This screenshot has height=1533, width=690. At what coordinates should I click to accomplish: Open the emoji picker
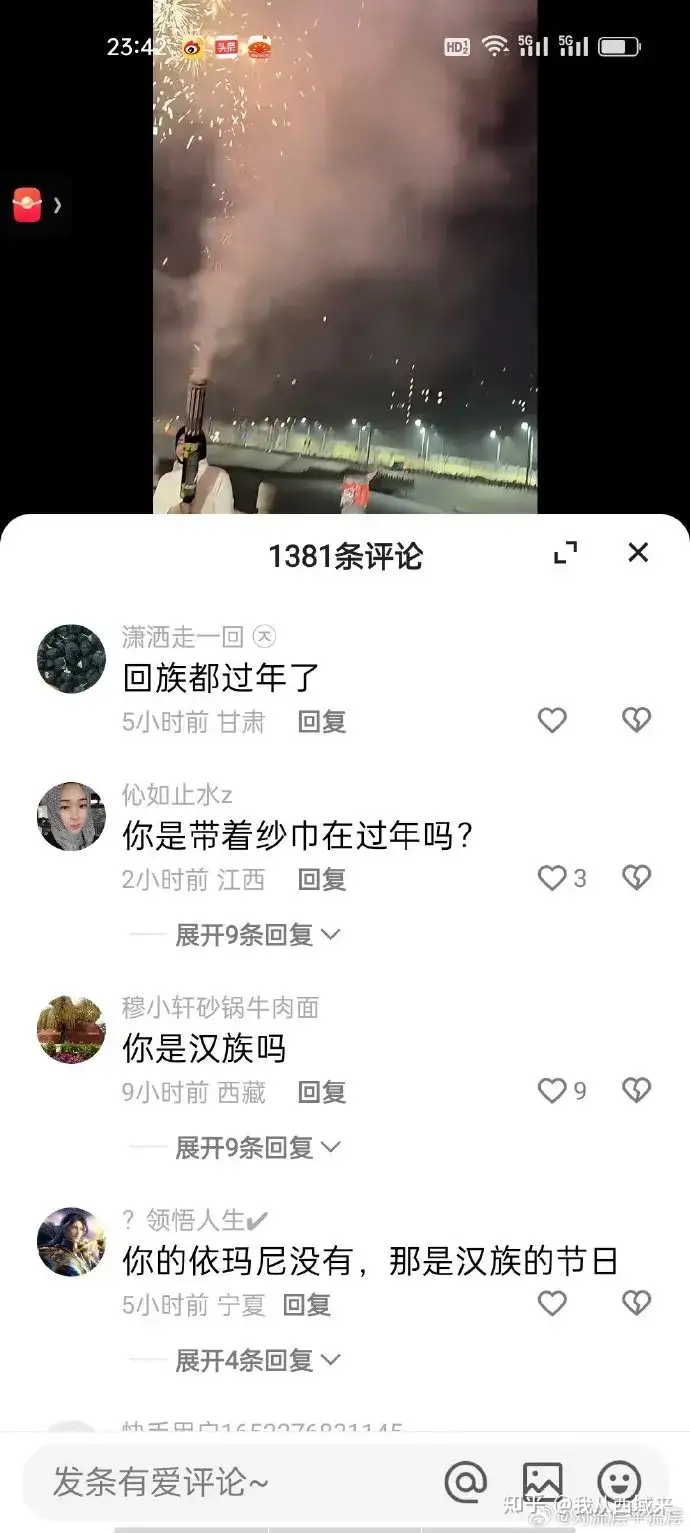[x=619, y=1482]
